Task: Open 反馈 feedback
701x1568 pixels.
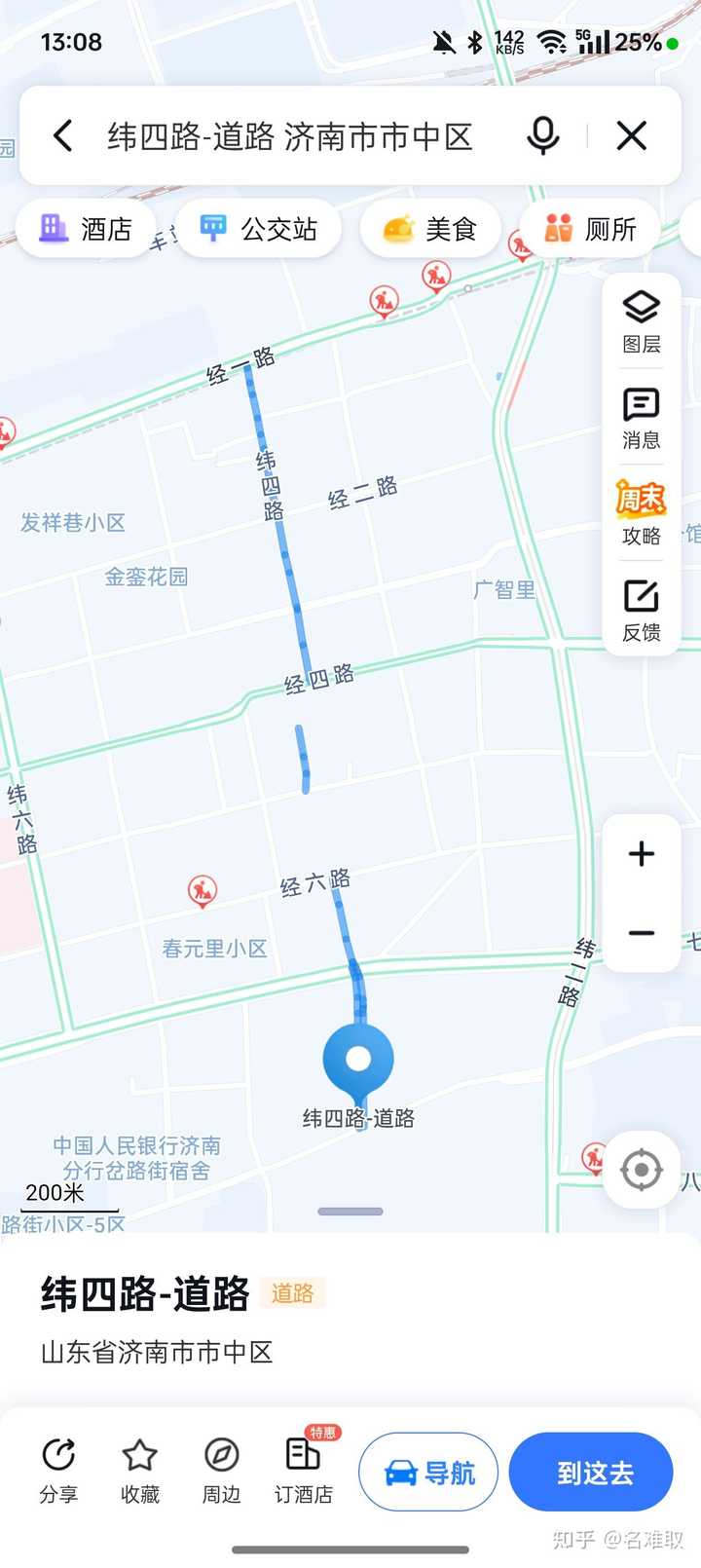Action: [642, 610]
